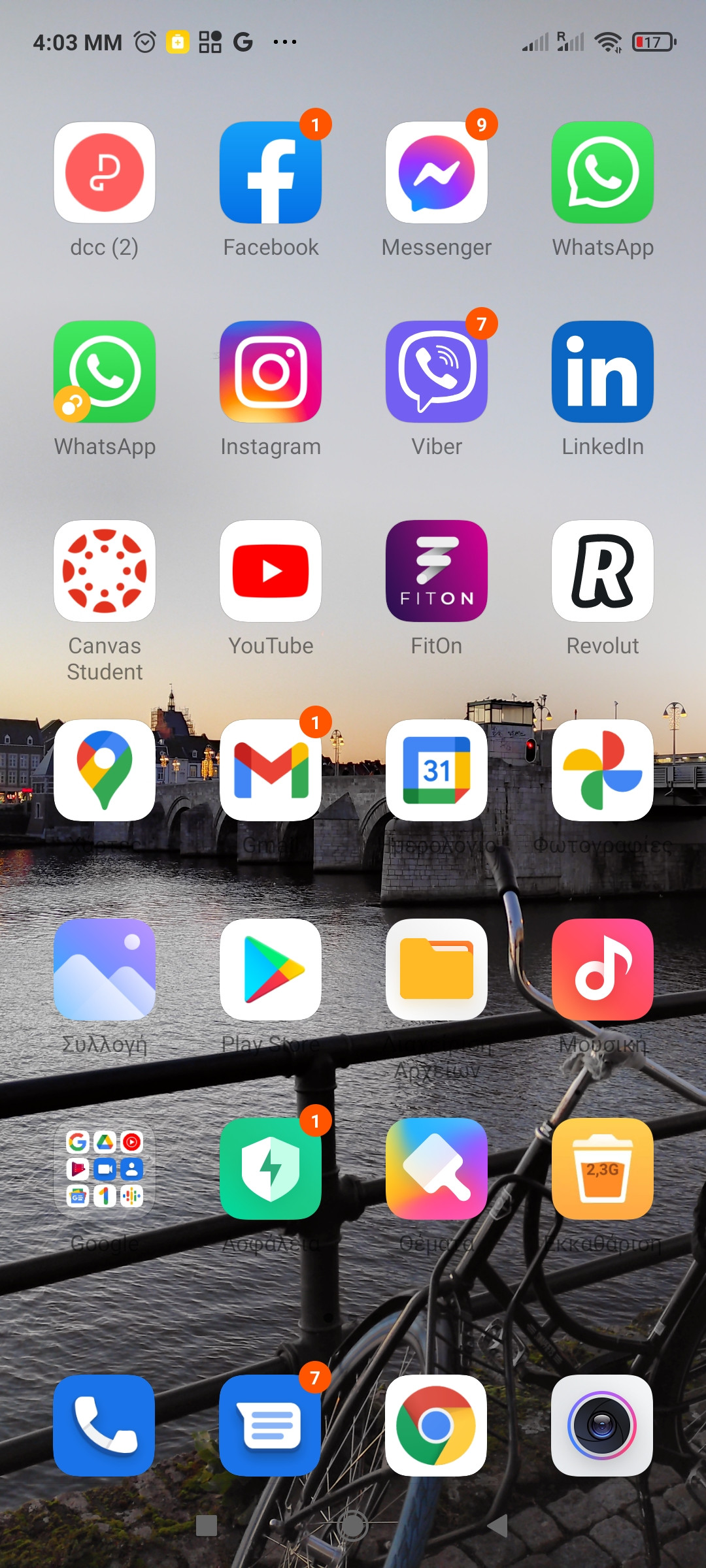Open the FitOn app
The image size is (706, 1568).
437,571
